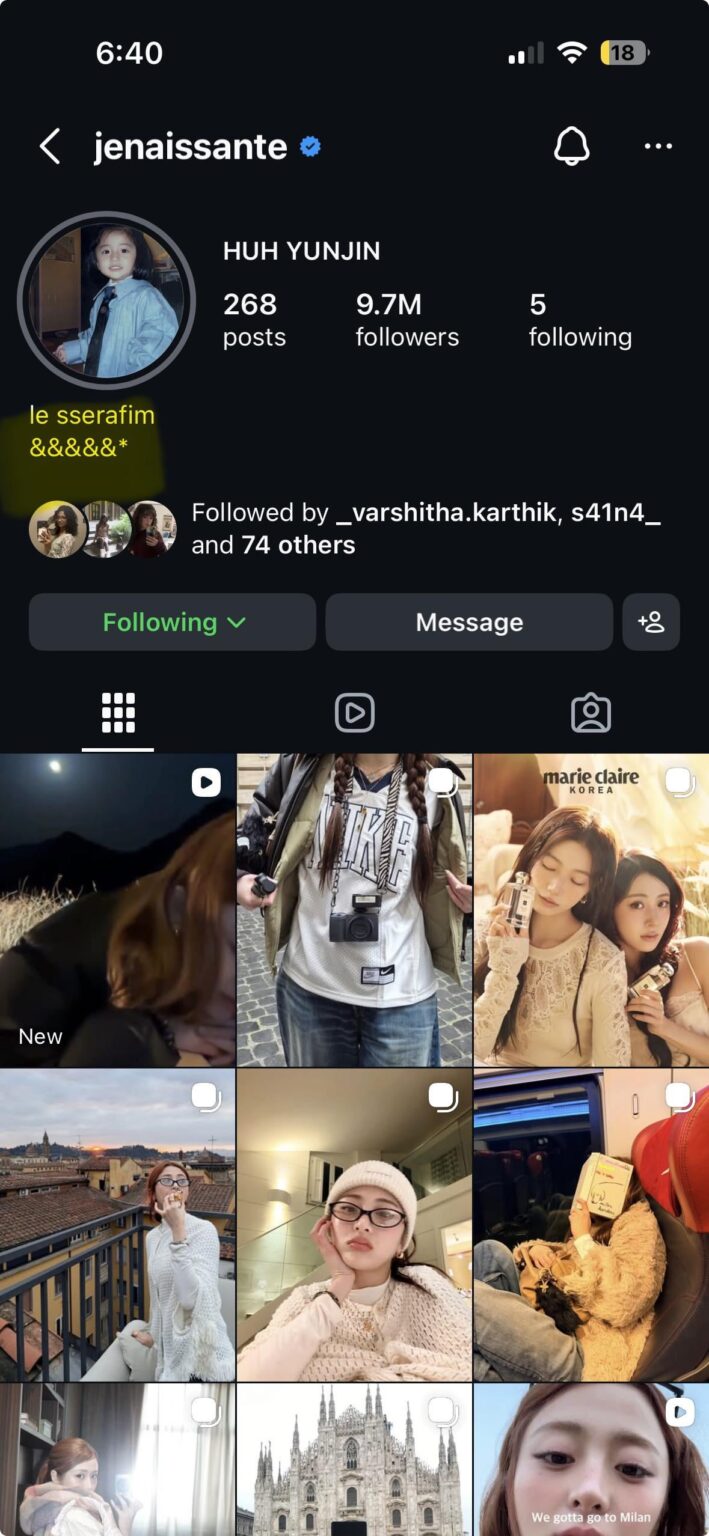
Task: Expand the Following dropdown button
Action: click(172, 622)
